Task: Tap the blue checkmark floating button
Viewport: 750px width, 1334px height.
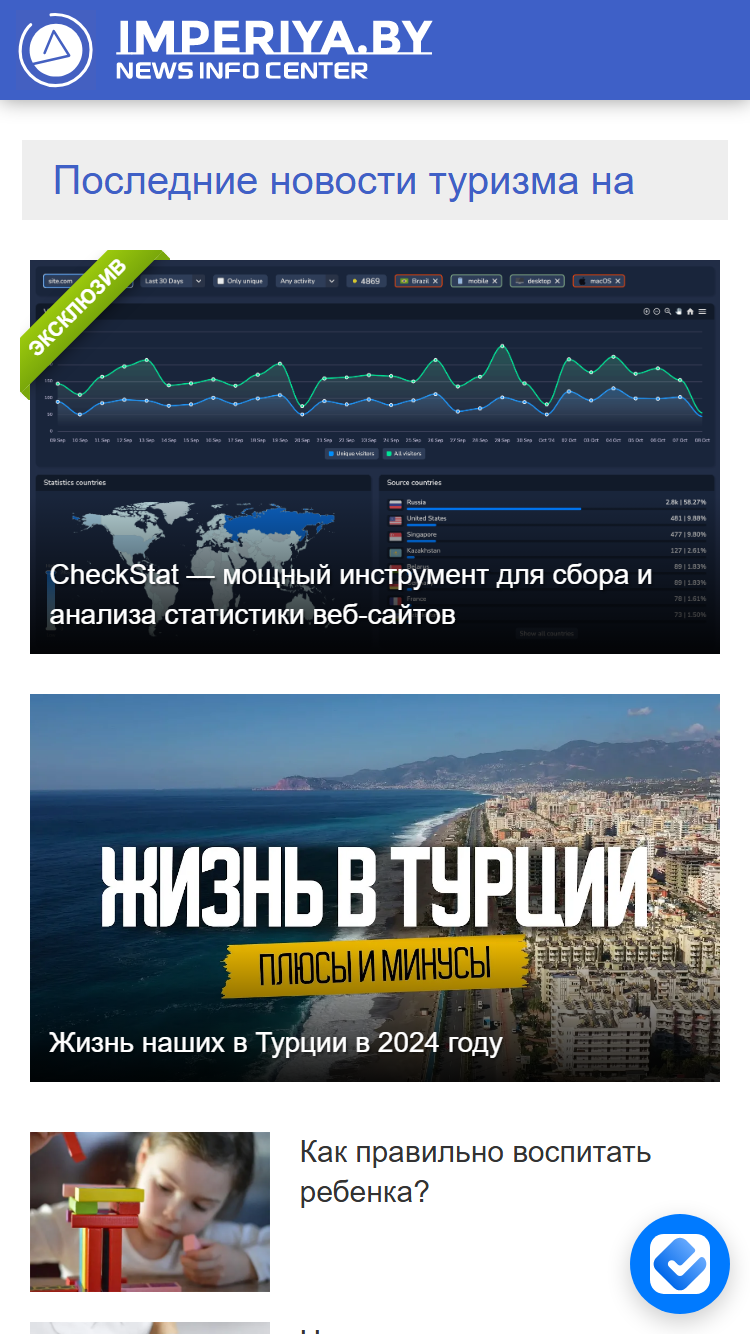Action: pos(680,1264)
